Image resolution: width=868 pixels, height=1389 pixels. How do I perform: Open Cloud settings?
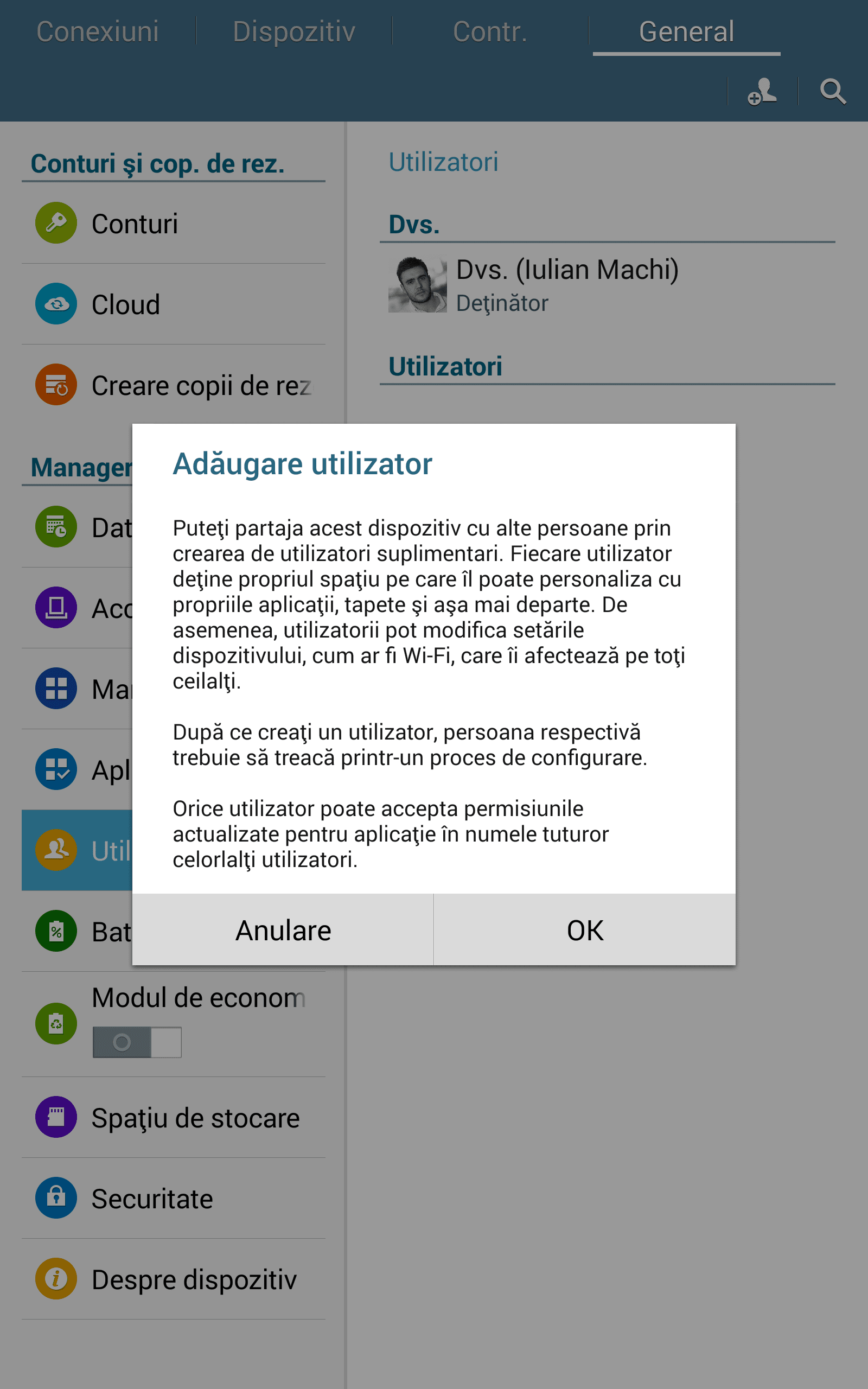click(x=174, y=304)
